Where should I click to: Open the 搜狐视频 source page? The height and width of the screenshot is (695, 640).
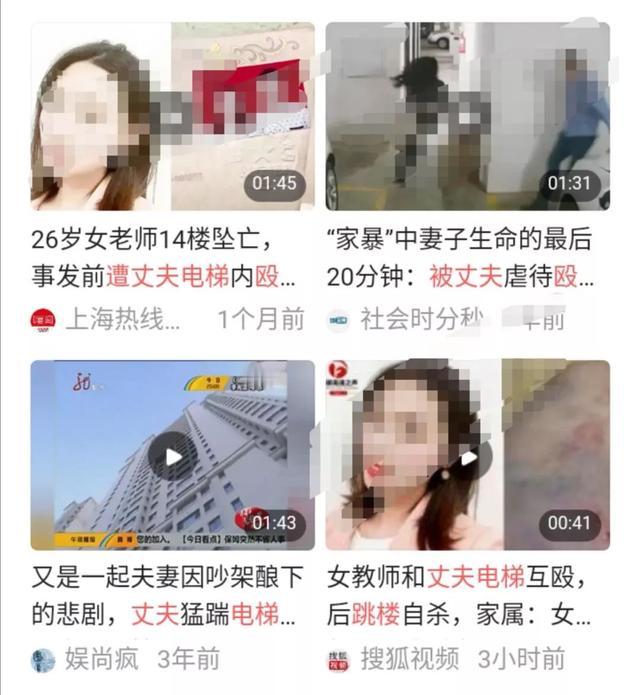tap(410, 659)
